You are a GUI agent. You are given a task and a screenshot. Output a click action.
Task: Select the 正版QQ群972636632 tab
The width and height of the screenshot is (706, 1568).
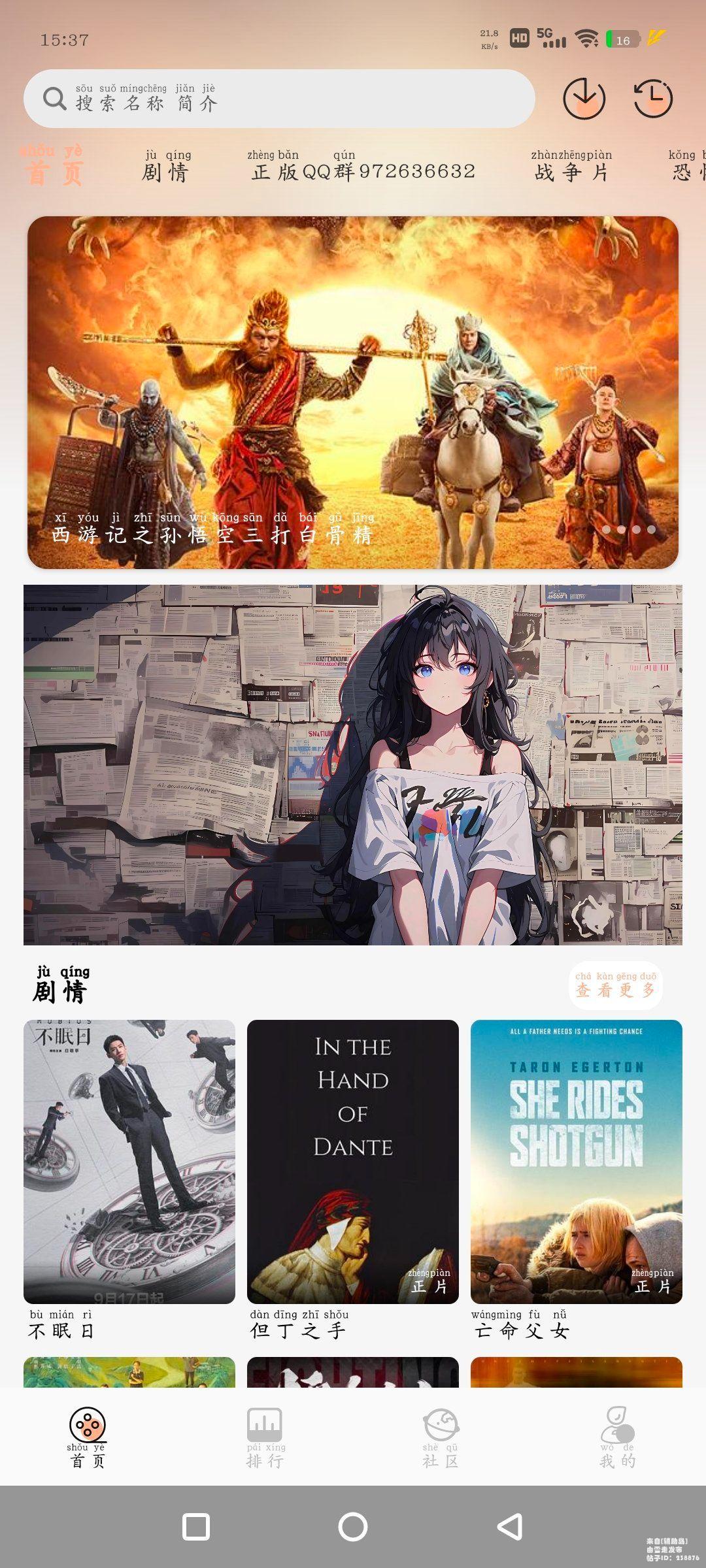click(363, 167)
